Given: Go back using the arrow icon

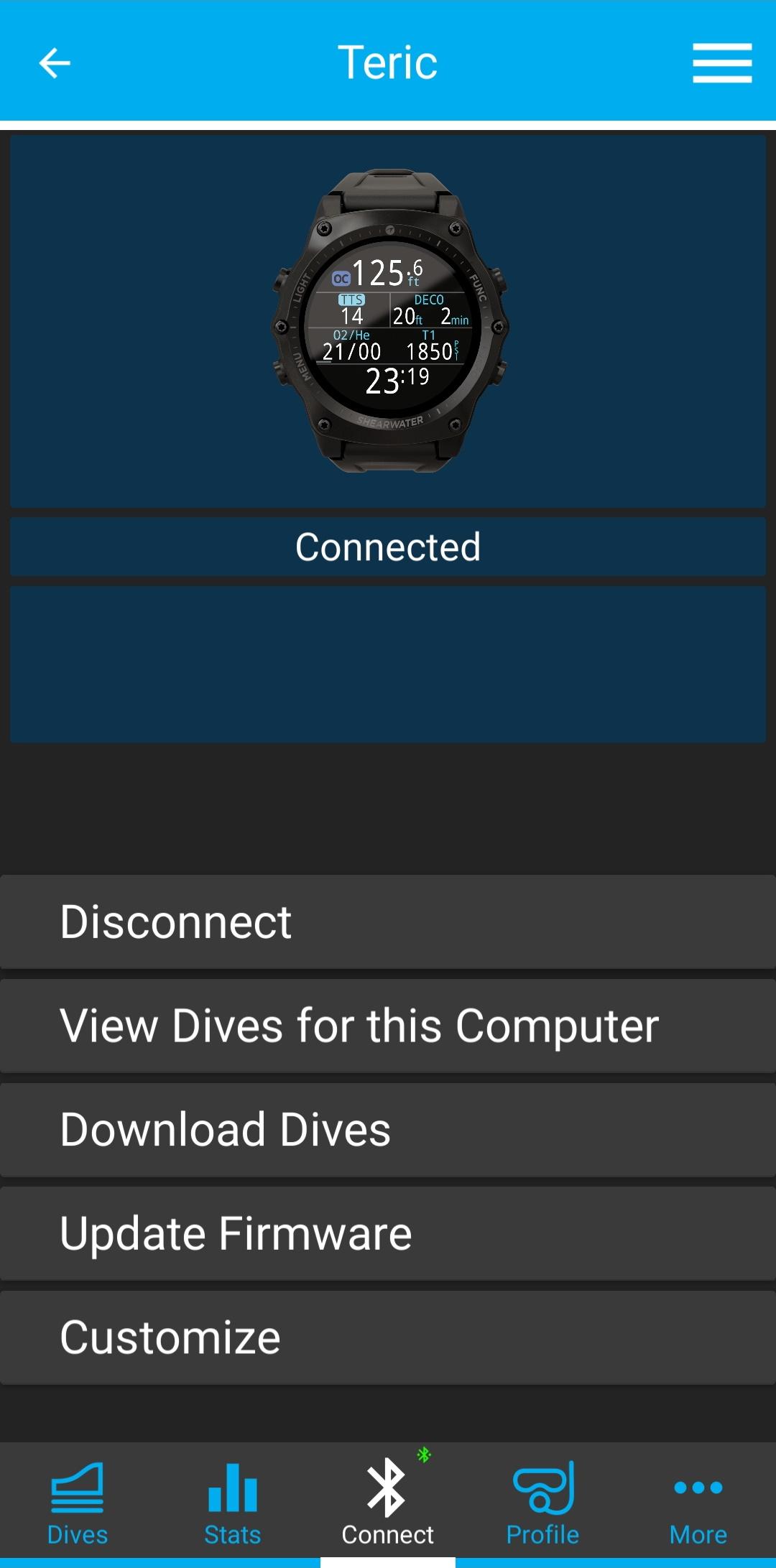Looking at the screenshot, I should 55,63.
